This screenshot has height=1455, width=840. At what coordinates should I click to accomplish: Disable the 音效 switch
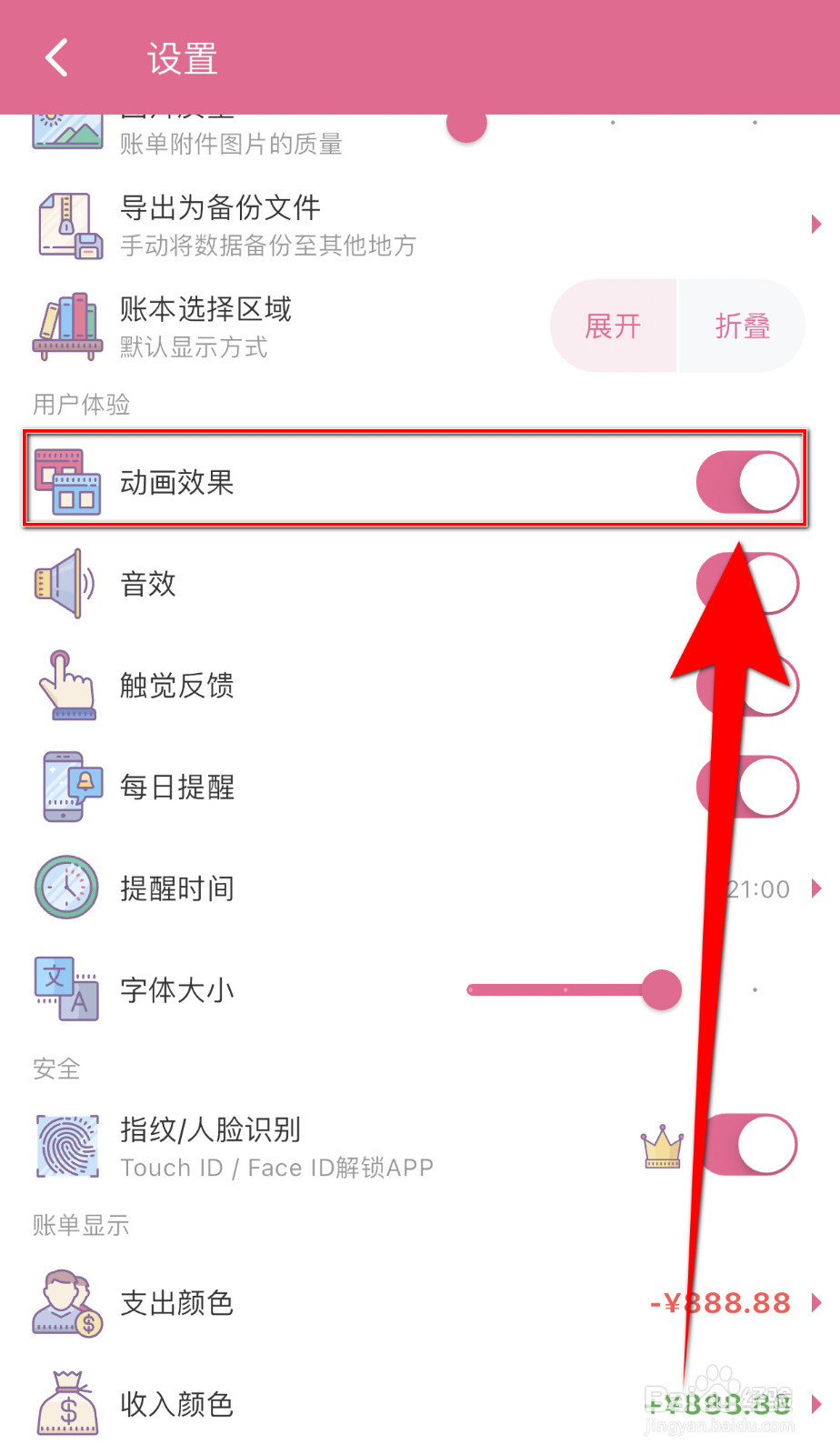click(747, 583)
